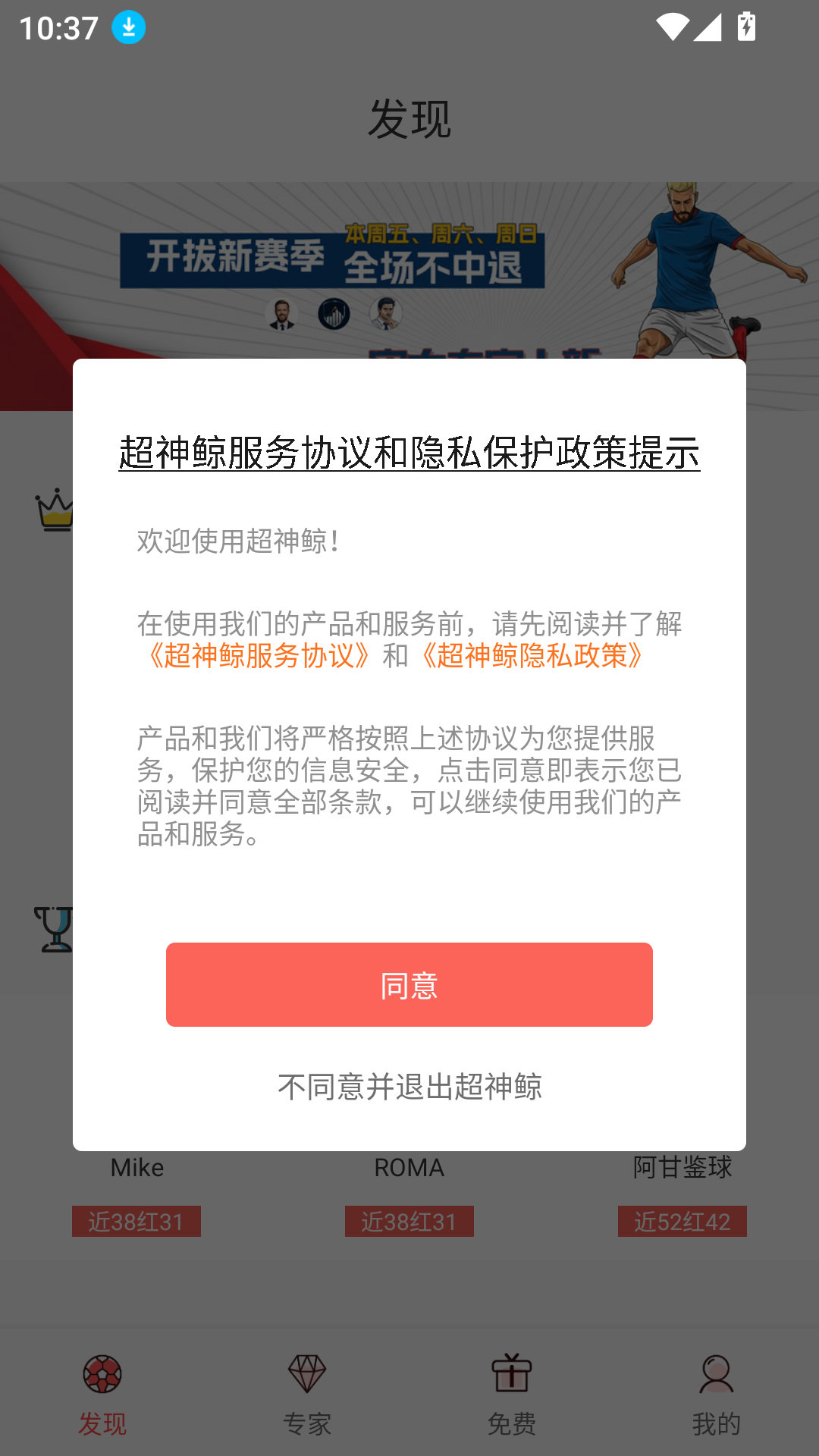Image resolution: width=819 pixels, height=1456 pixels.
Task: Open the 《超神鲸隐私政策》 link
Action: coord(532,655)
